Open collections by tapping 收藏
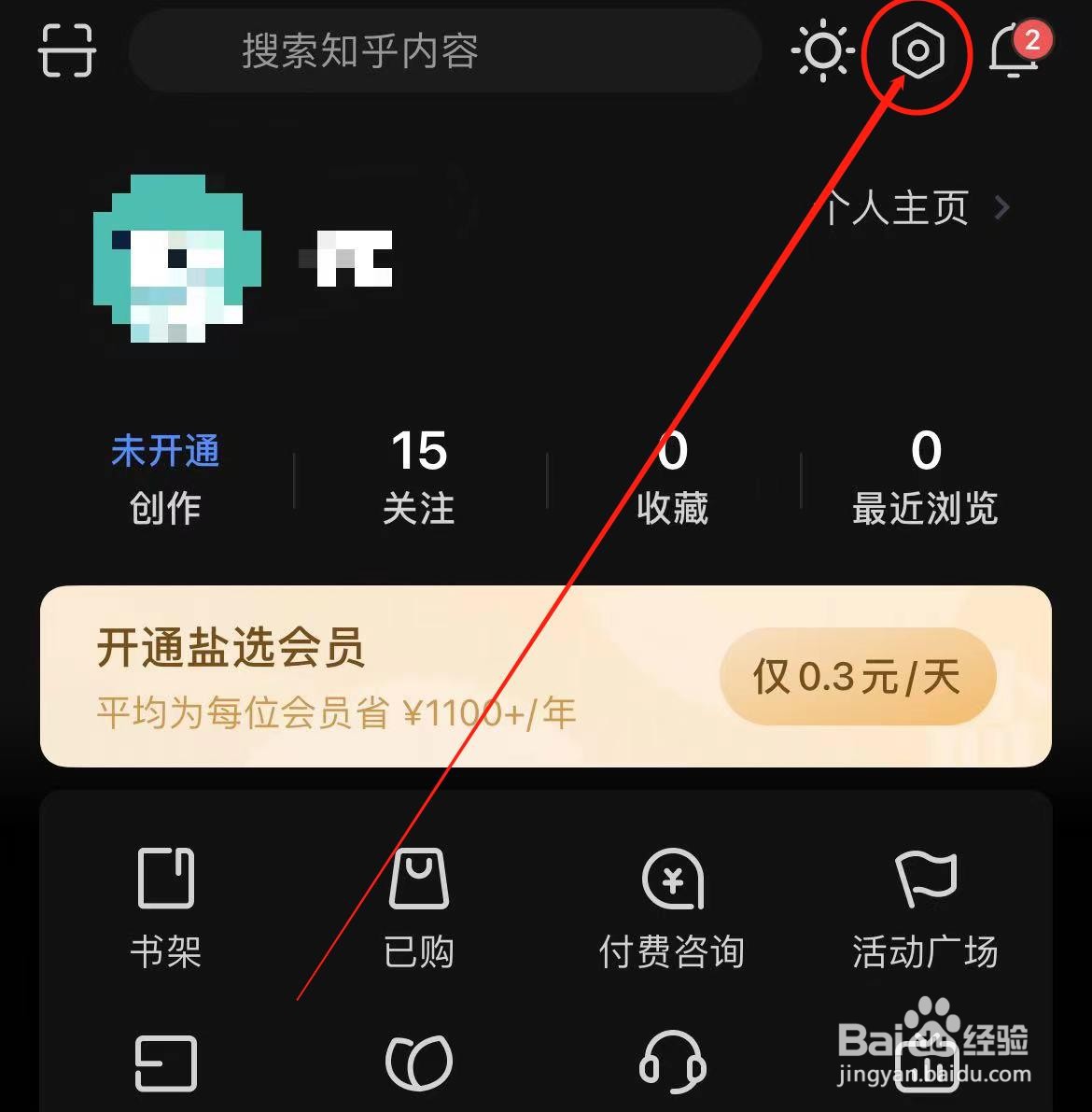The width and height of the screenshot is (1092, 1112). 674,476
